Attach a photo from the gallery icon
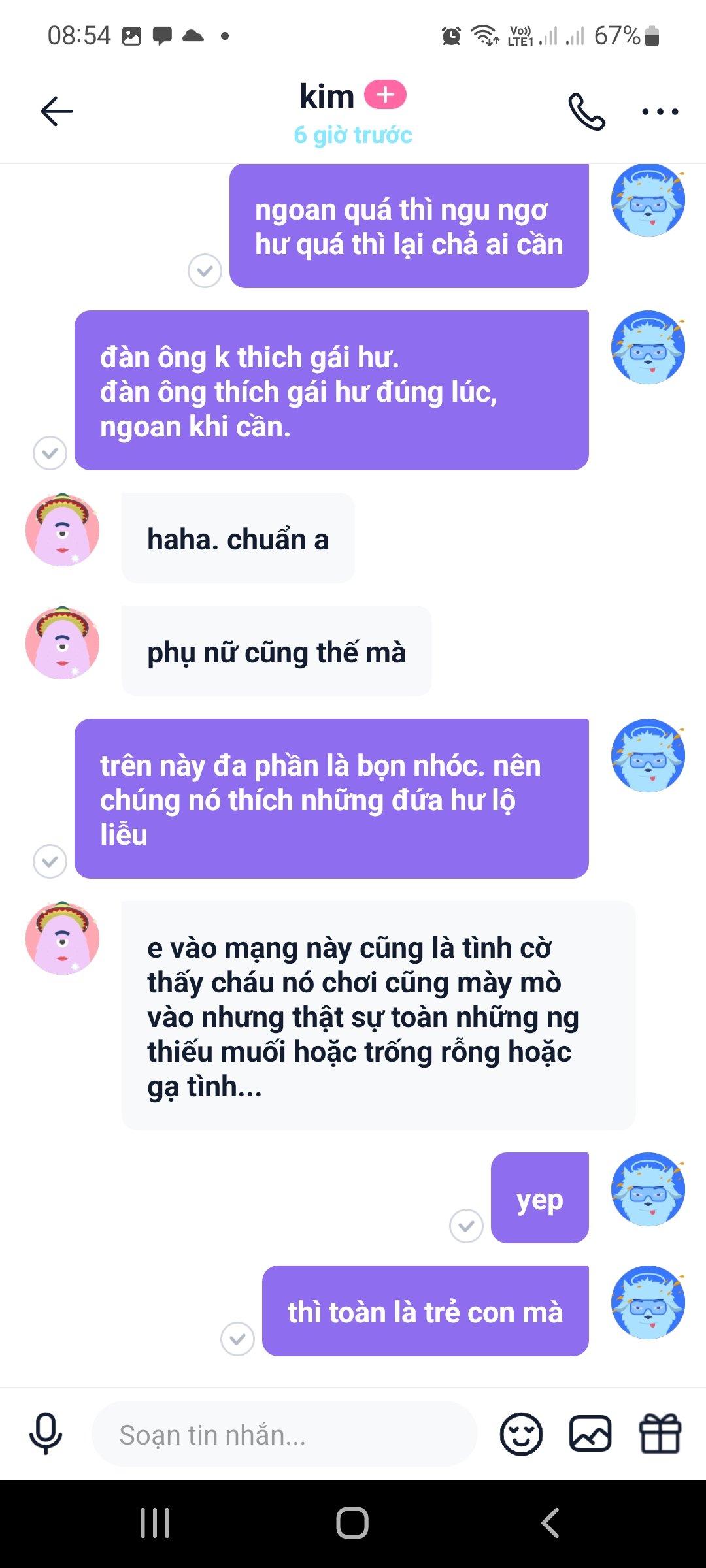This screenshot has height=1568, width=706. point(590,1435)
